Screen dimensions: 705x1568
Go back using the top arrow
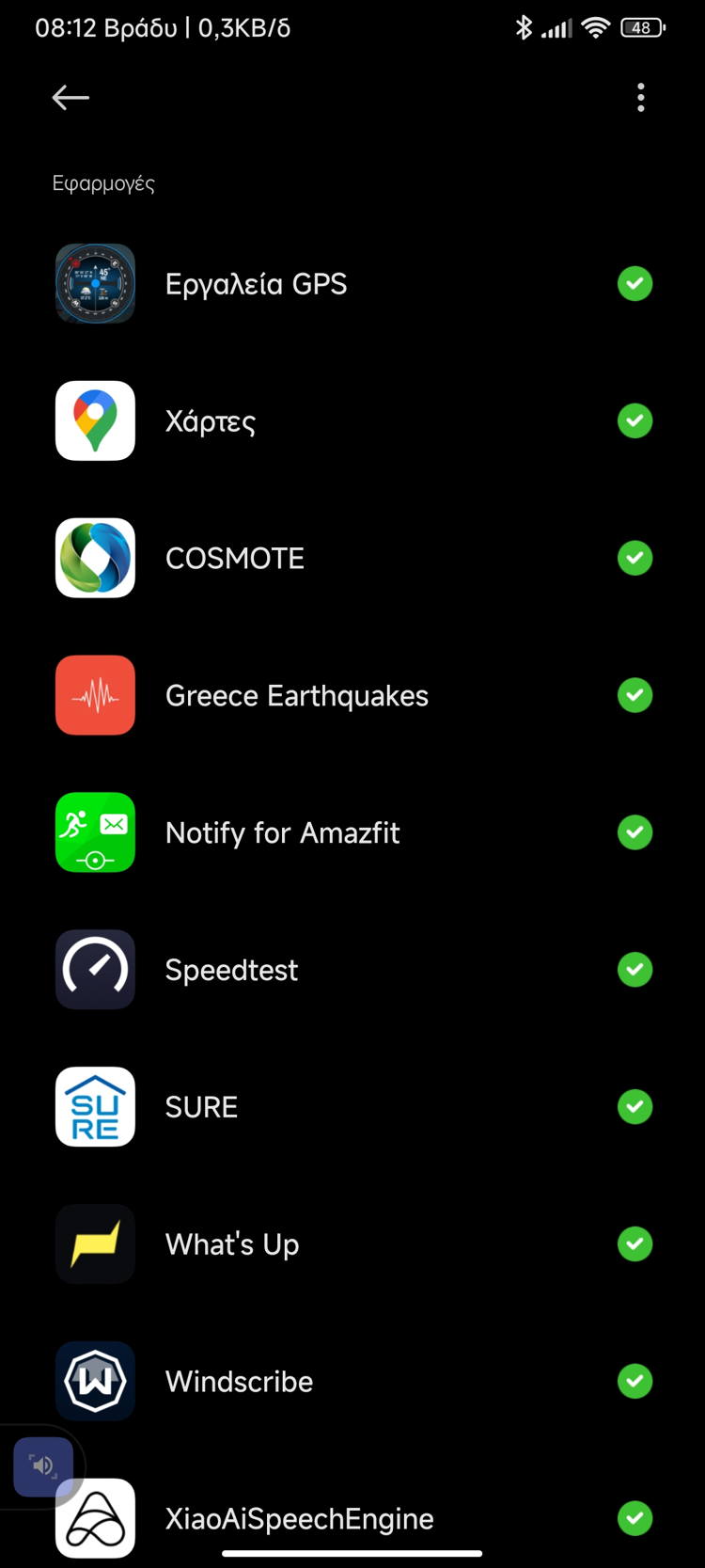pyautogui.click(x=70, y=97)
